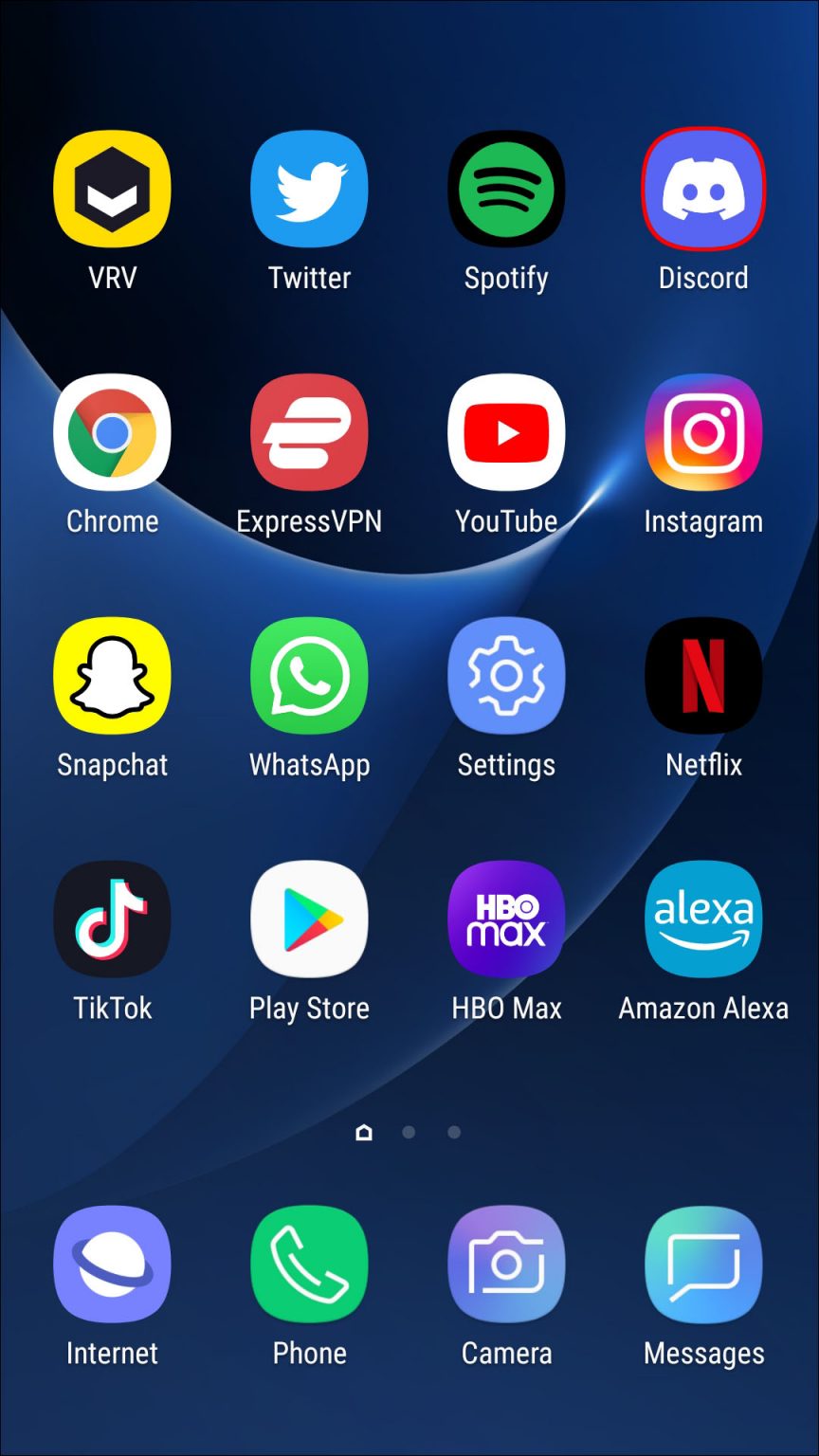The image size is (819, 1456).
Task: Start Amazon Alexa
Action: pyautogui.click(x=703, y=918)
